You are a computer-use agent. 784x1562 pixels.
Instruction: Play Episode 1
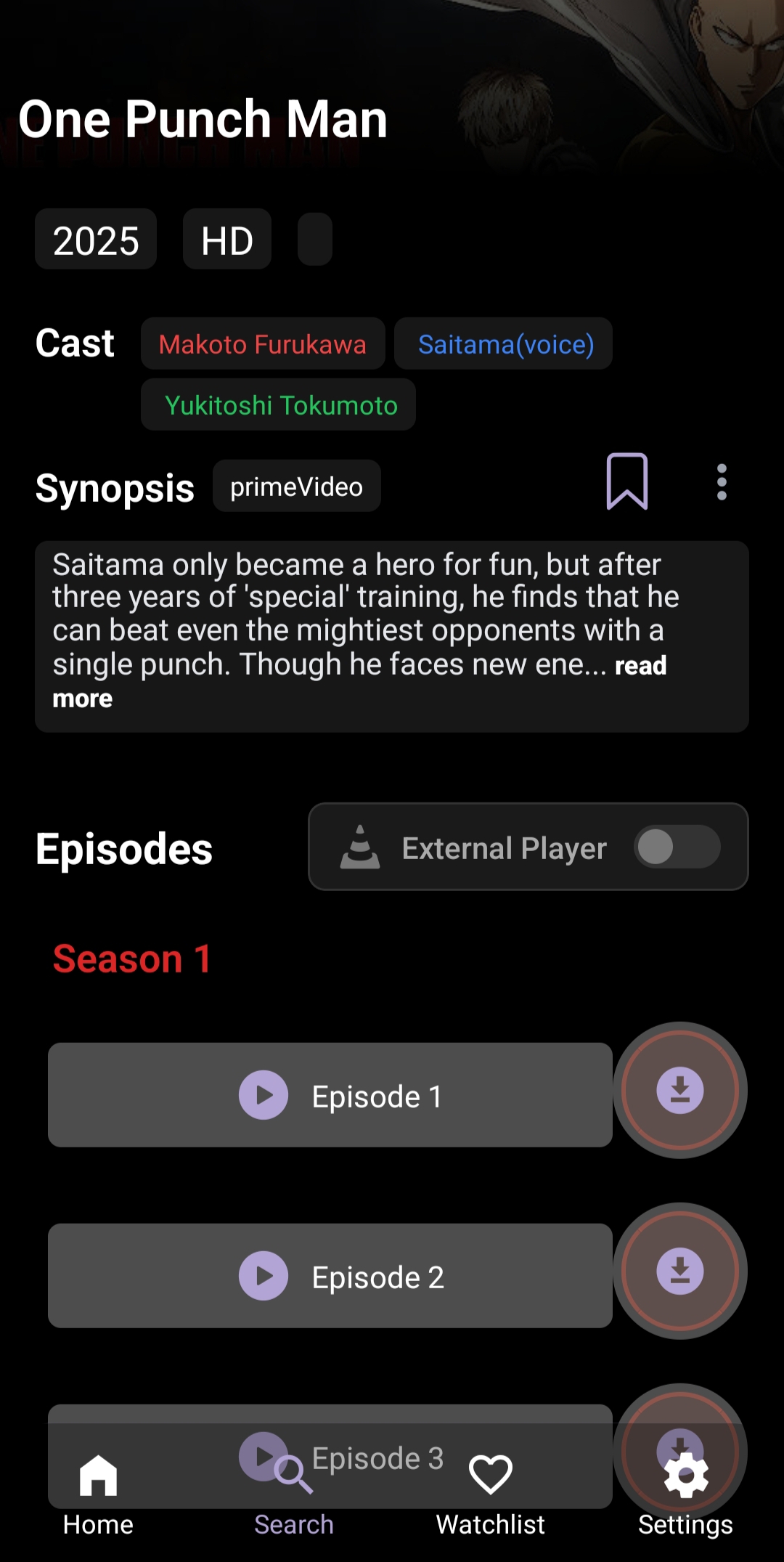click(x=330, y=1095)
